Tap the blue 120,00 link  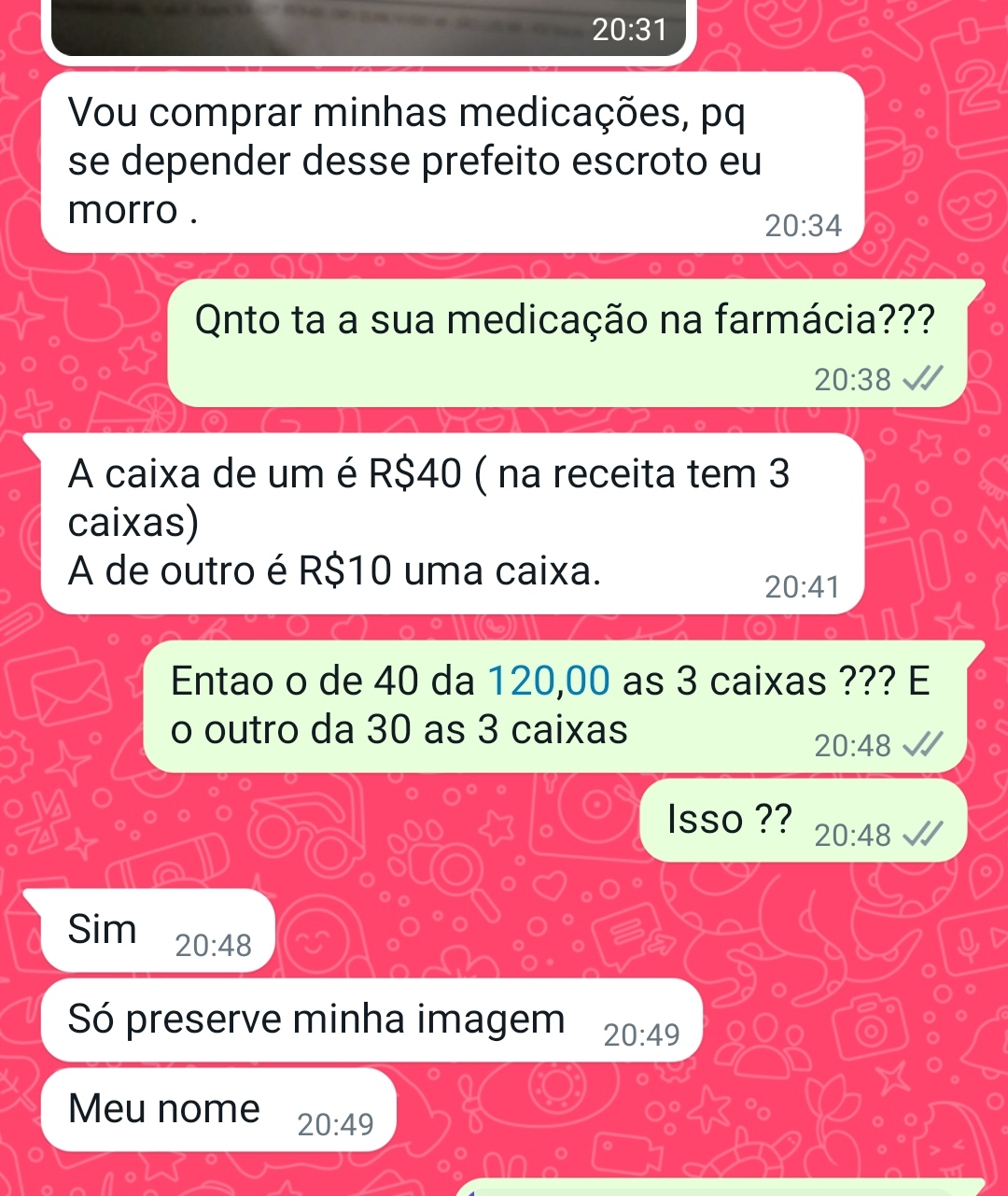pos(550,681)
